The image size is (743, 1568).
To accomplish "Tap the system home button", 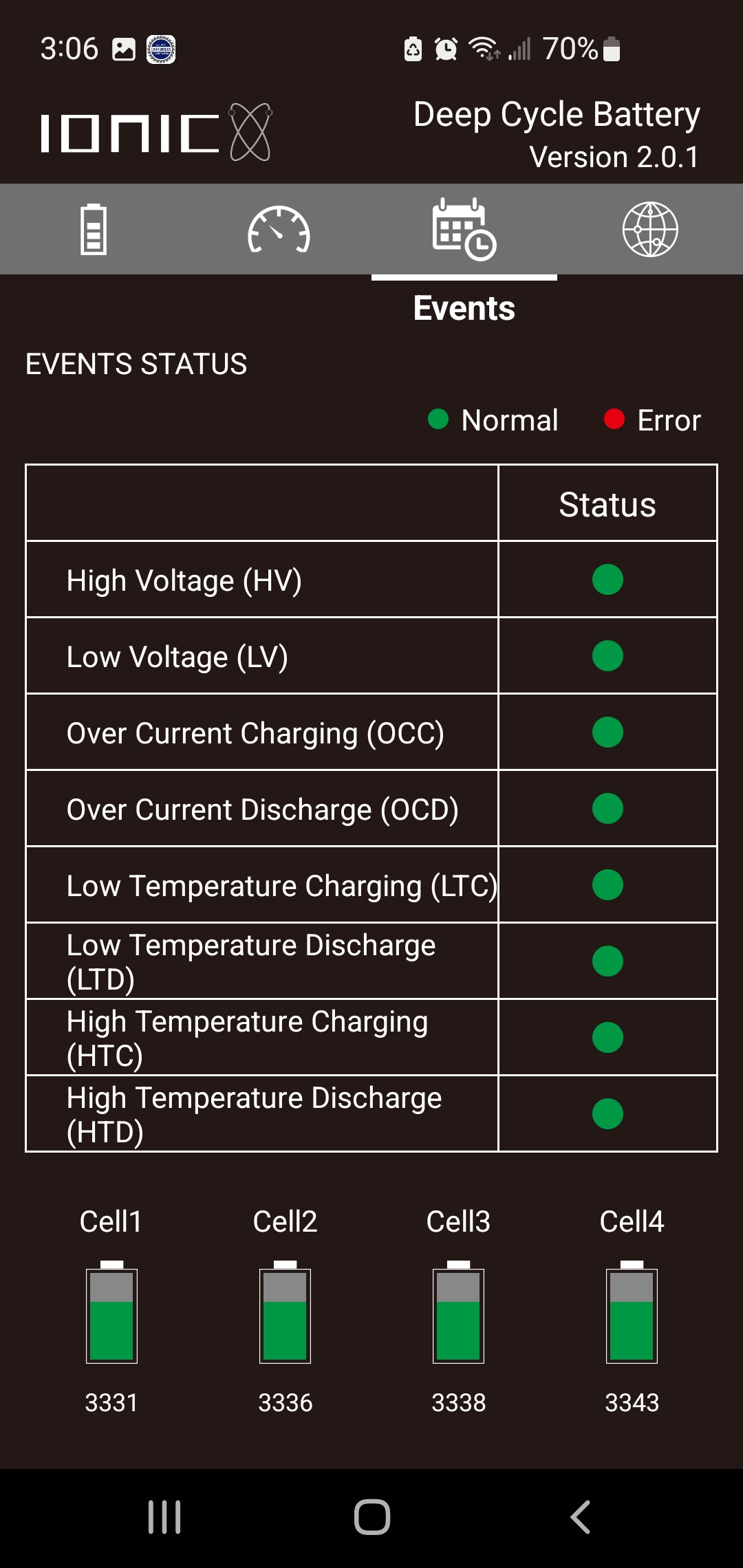I will point(372,1517).
